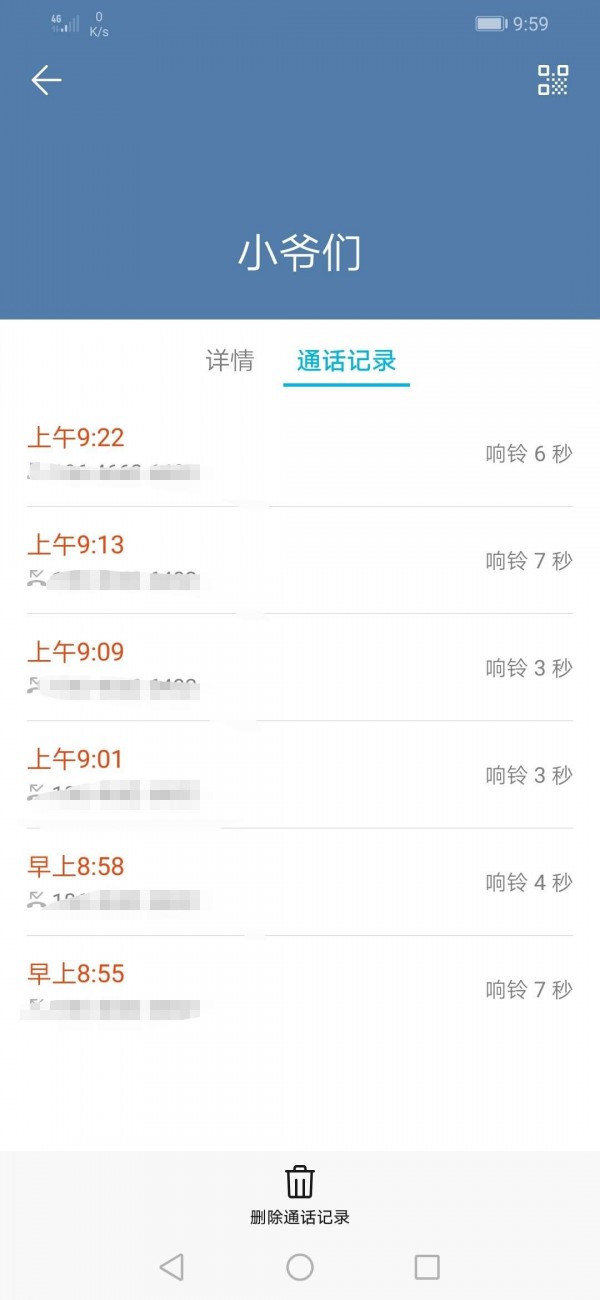Switch to the 详情 tab
600x1300 pixels.
(230, 361)
